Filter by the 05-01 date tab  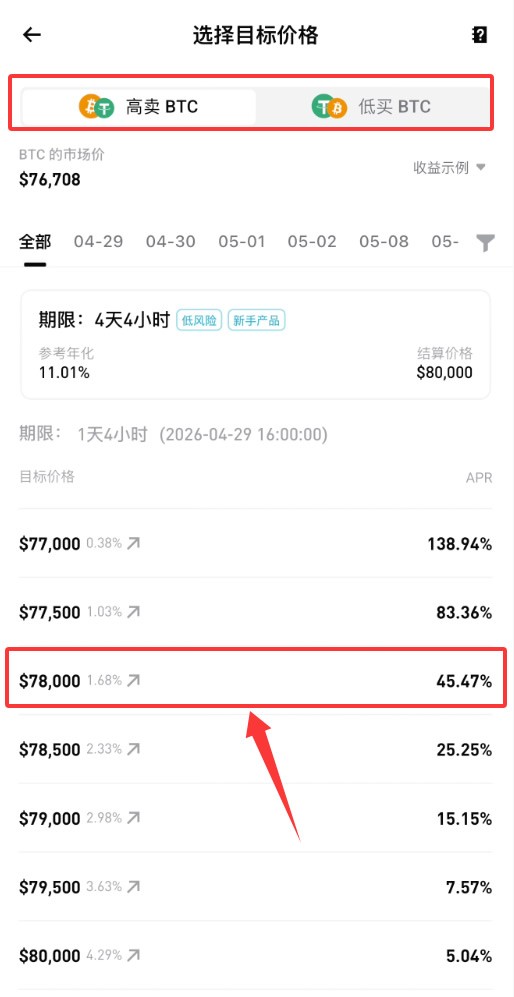pos(242,242)
